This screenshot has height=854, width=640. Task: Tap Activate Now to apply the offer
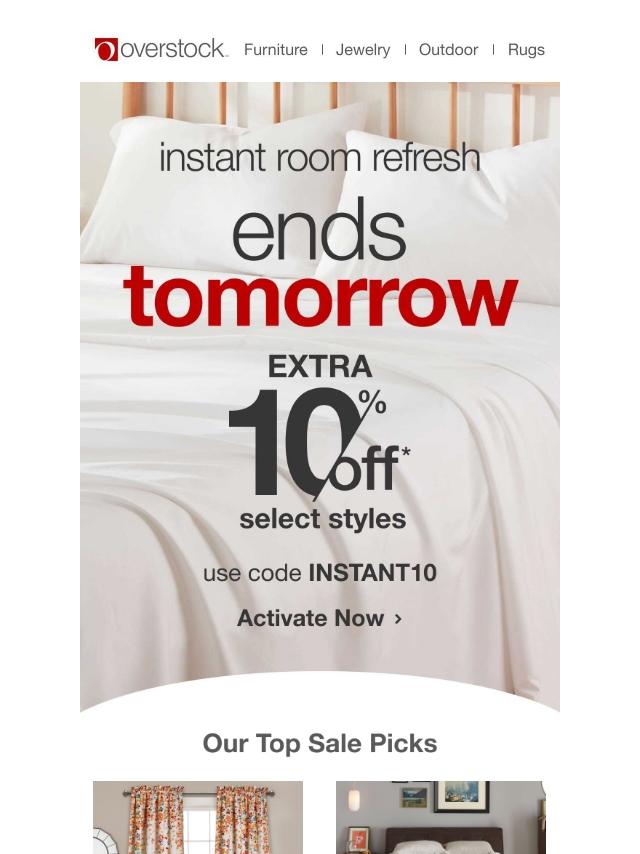click(x=319, y=618)
